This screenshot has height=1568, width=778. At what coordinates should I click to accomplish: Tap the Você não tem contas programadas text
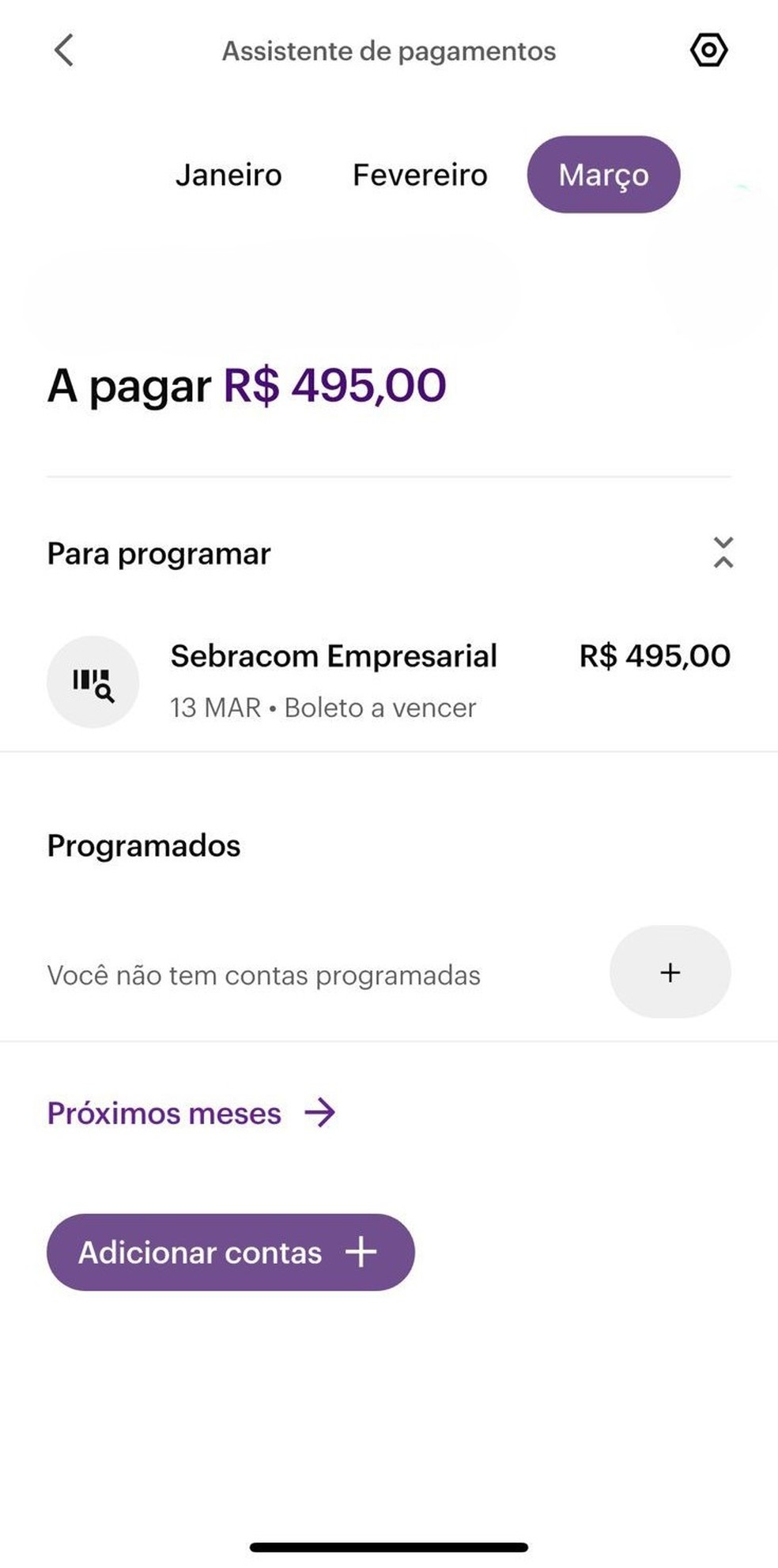click(263, 975)
